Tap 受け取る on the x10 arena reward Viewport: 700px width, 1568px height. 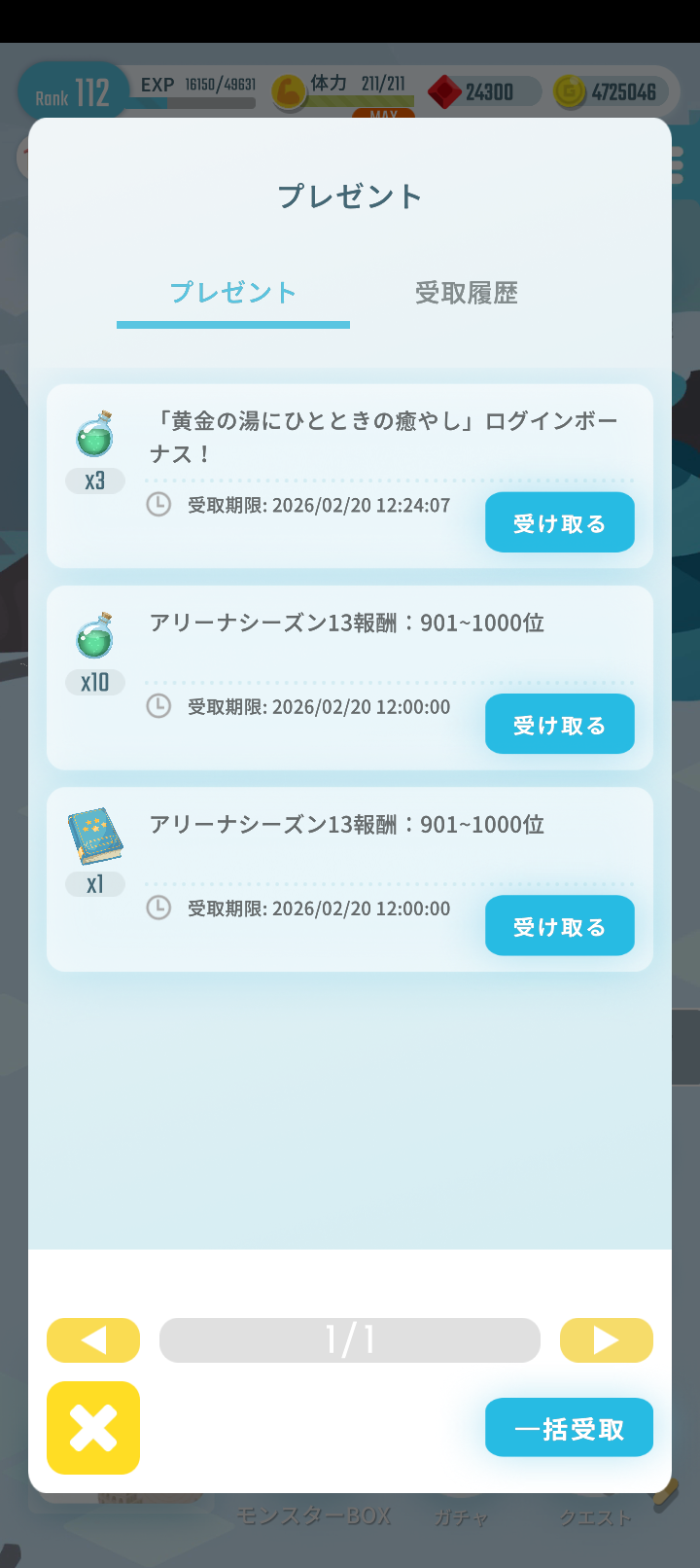pos(559,724)
